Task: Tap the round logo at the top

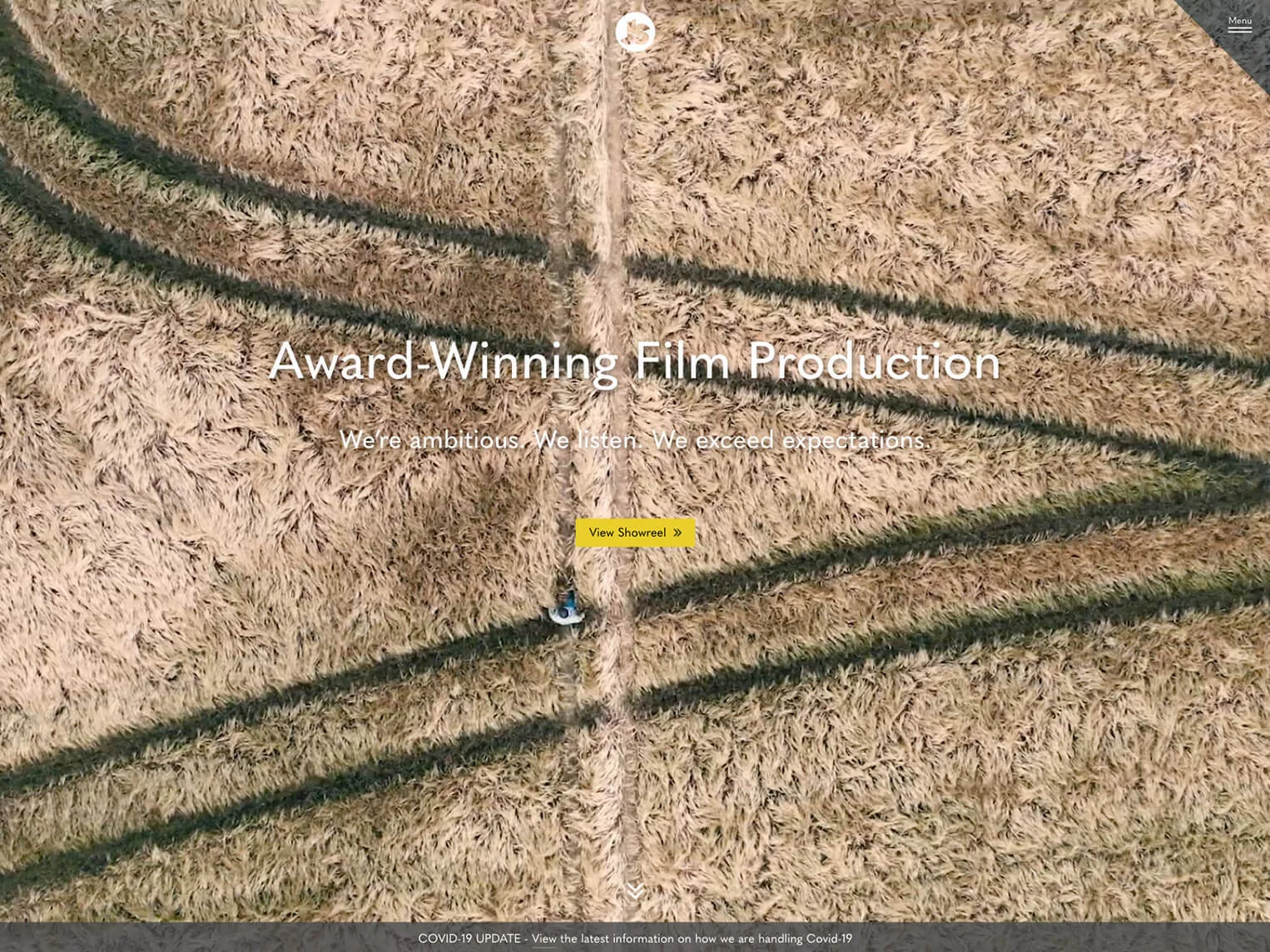Action: click(635, 32)
